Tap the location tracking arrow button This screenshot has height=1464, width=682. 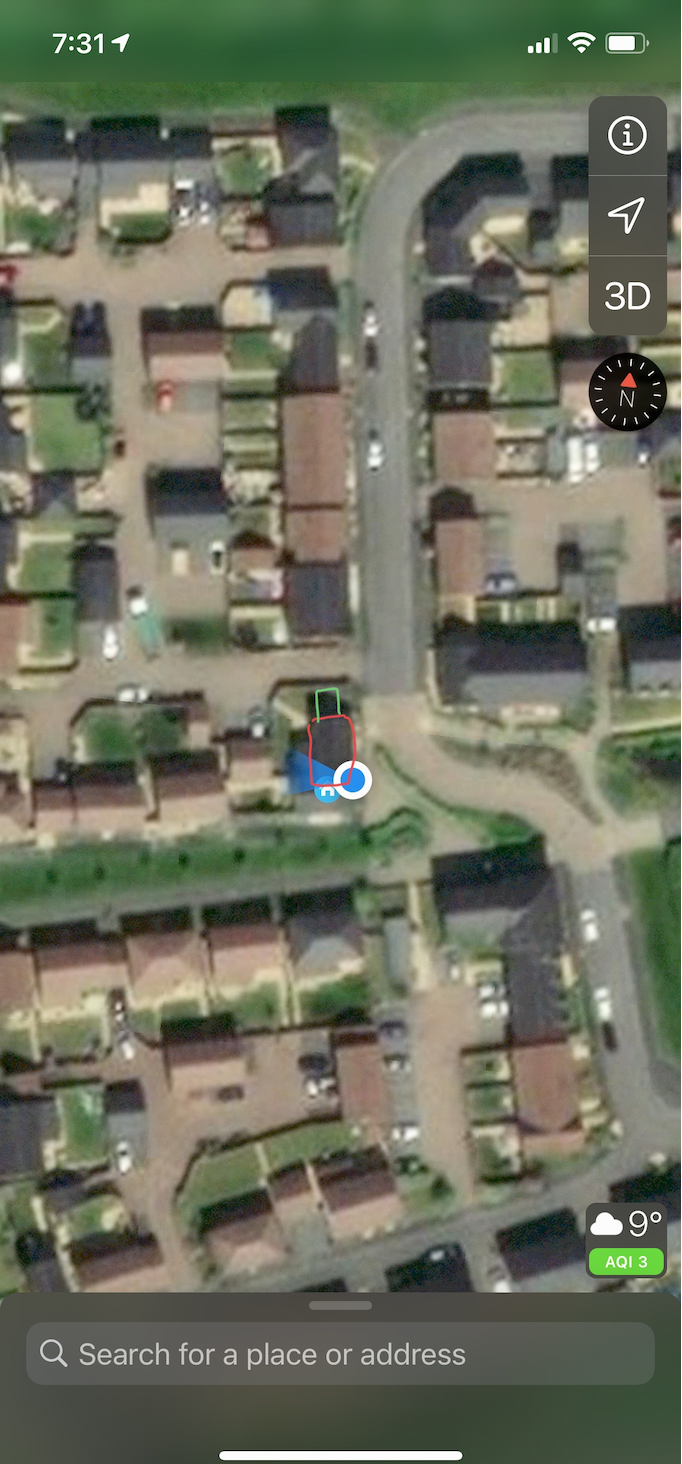click(628, 215)
